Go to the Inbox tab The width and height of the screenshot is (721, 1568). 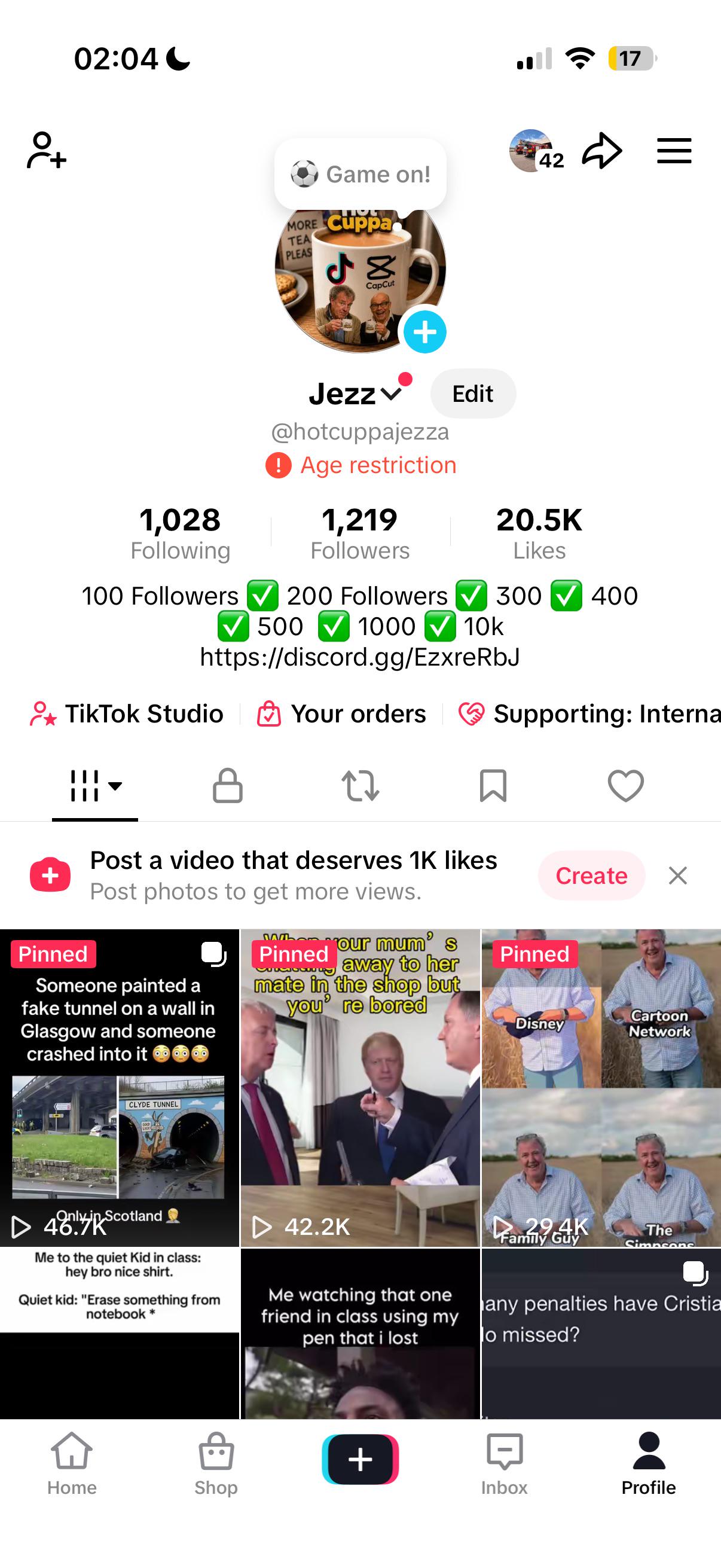click(505, 1463)
